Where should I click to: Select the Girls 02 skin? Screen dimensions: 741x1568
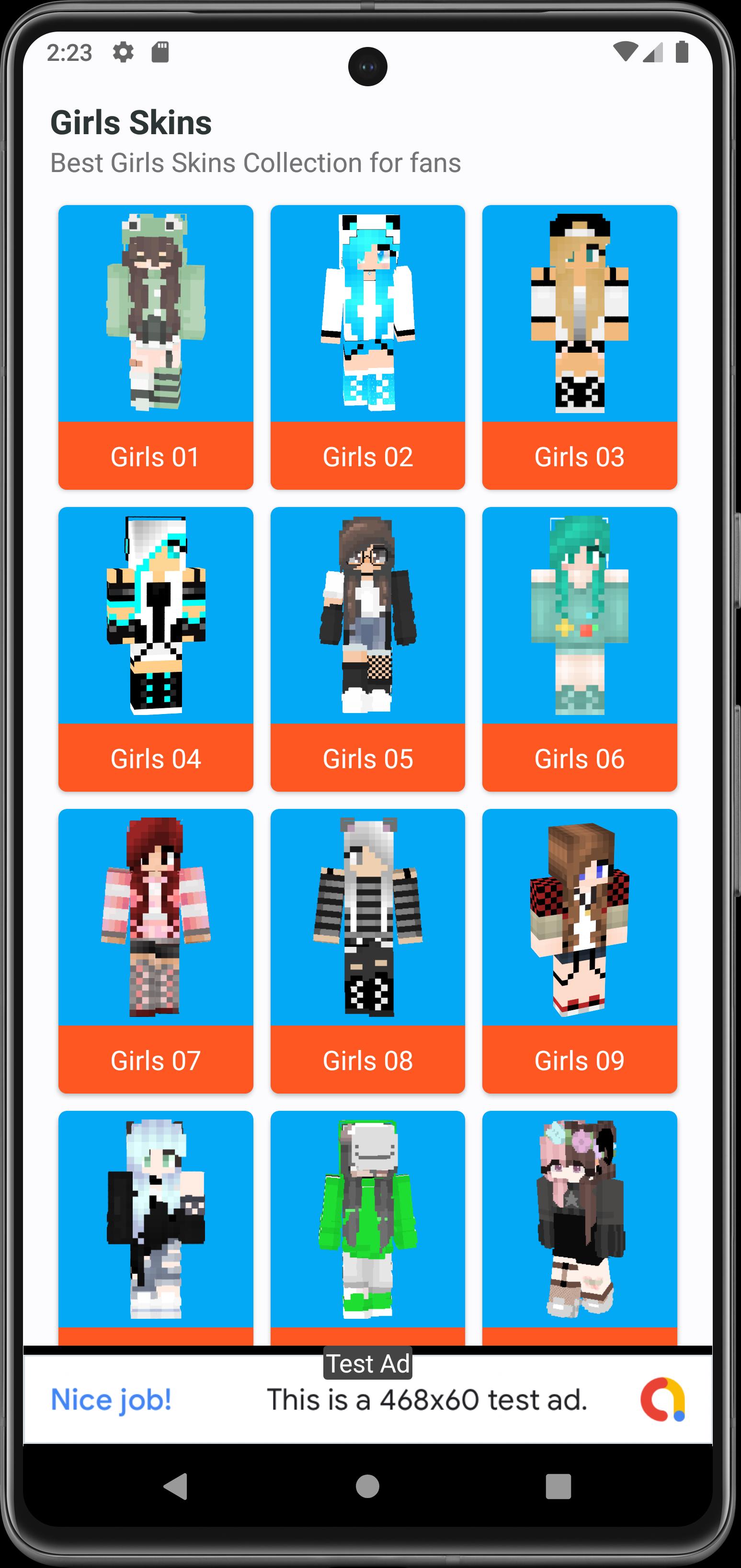click(x=367, y=347)
